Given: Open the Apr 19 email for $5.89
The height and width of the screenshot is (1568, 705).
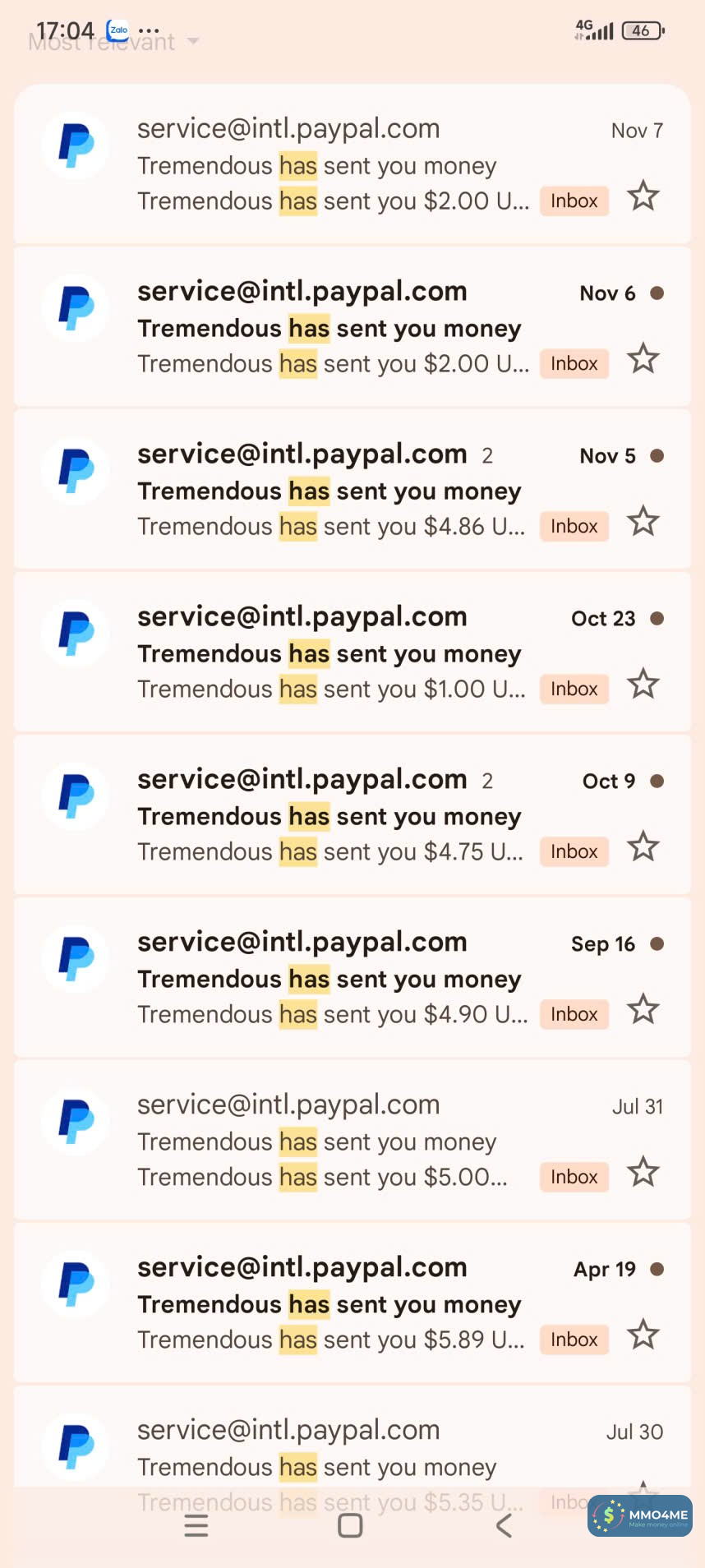Looking at the screenshot, I should (329, 1303).
